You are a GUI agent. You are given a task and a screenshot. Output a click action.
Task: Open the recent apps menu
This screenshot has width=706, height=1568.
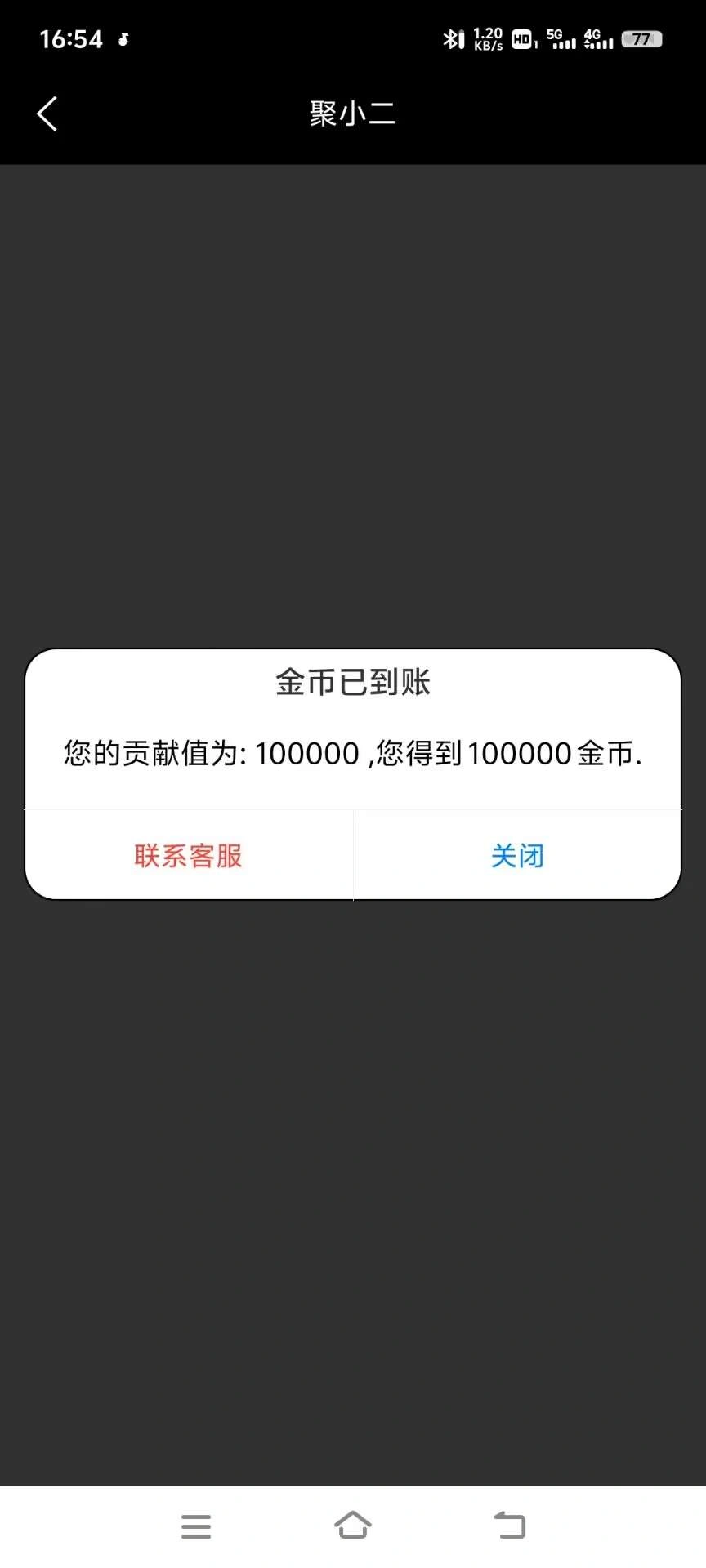[x=196, y=1526]
